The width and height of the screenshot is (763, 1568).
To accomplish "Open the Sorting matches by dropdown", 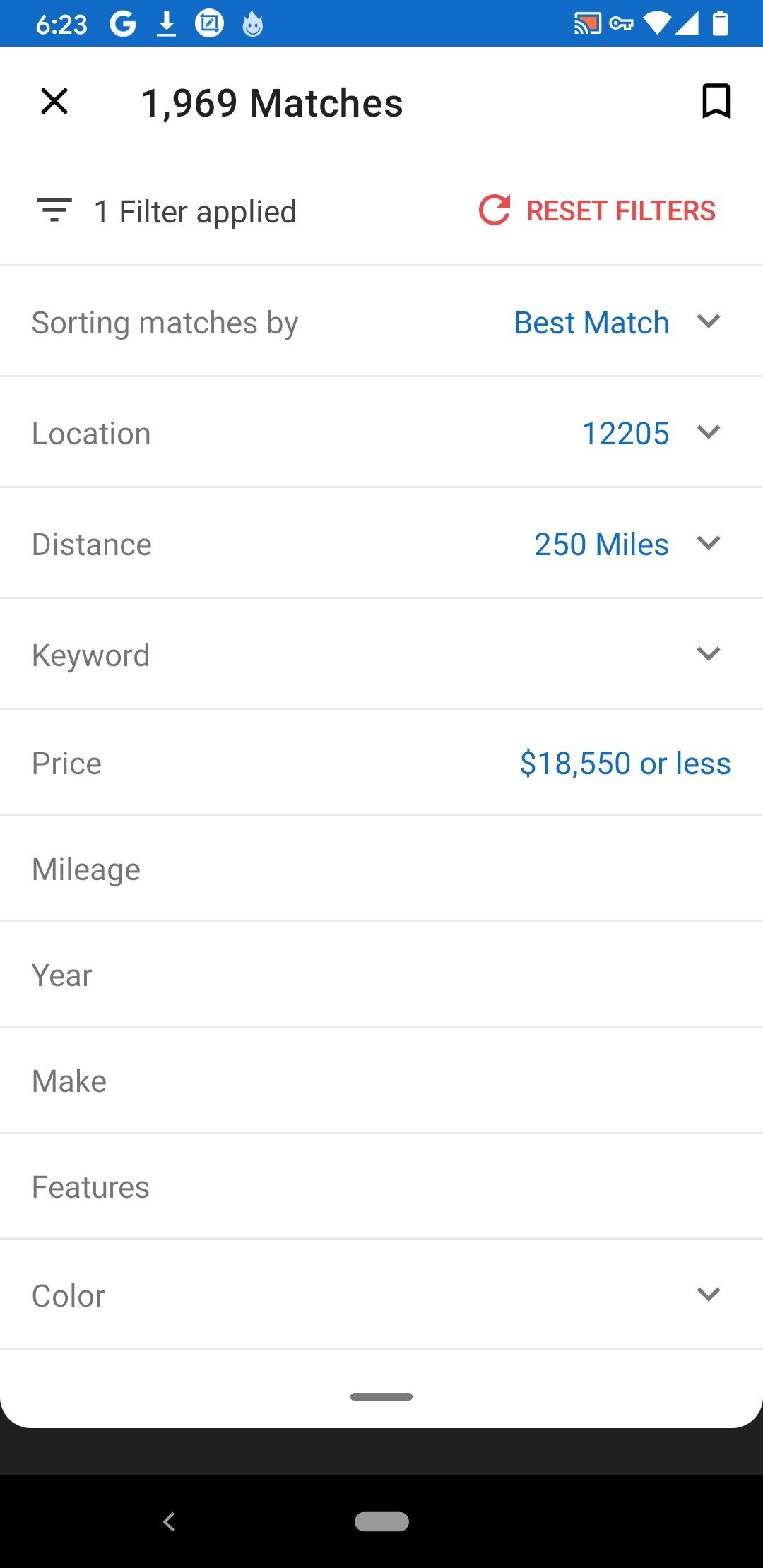I will pos(381,322).
